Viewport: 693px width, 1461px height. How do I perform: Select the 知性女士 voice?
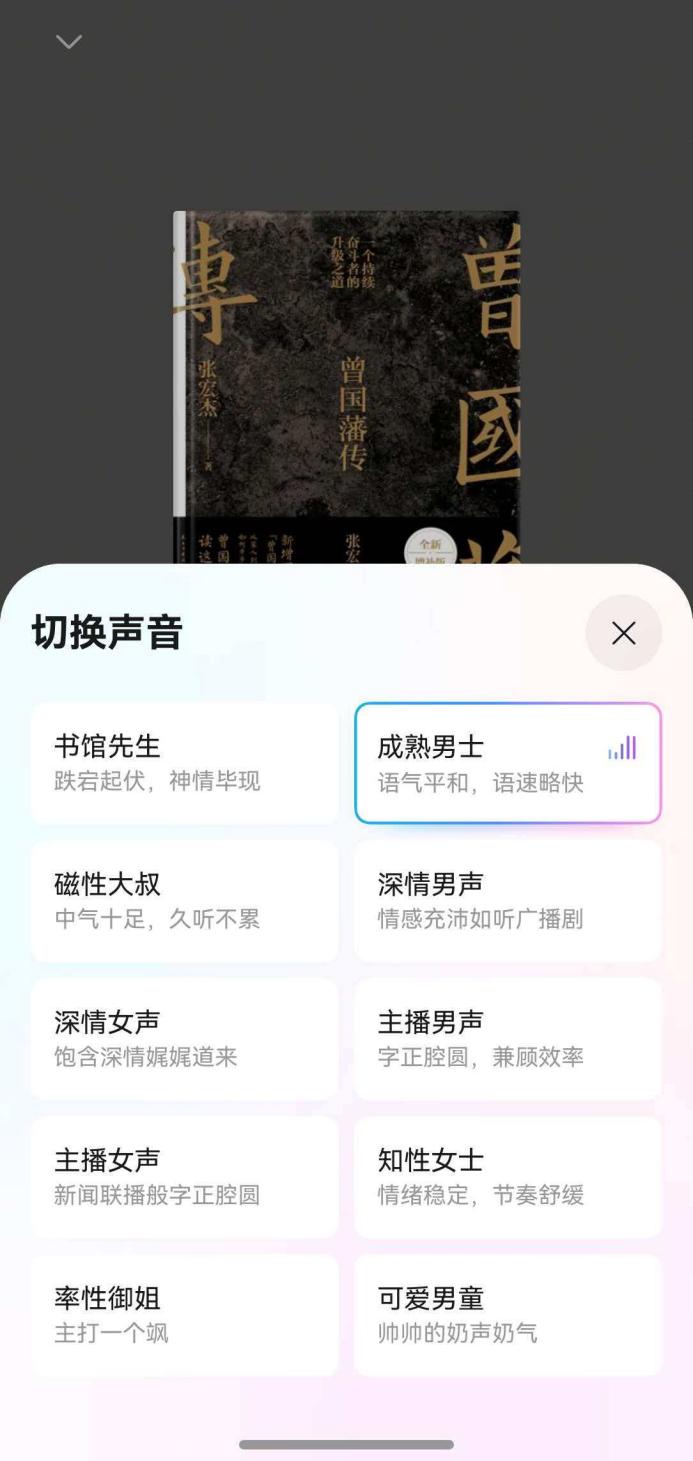coord(508,1177)
